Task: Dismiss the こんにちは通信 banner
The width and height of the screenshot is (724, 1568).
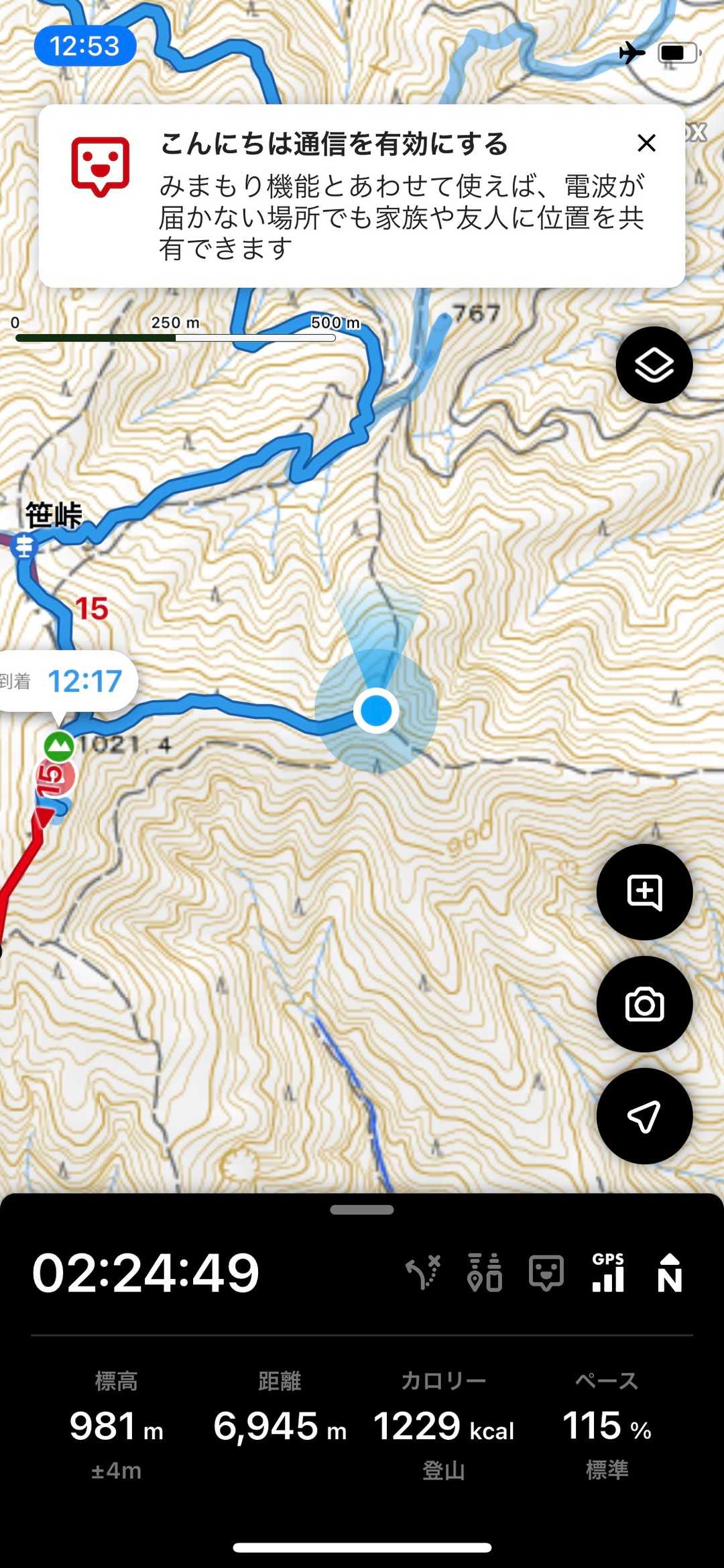Action: 646,143
